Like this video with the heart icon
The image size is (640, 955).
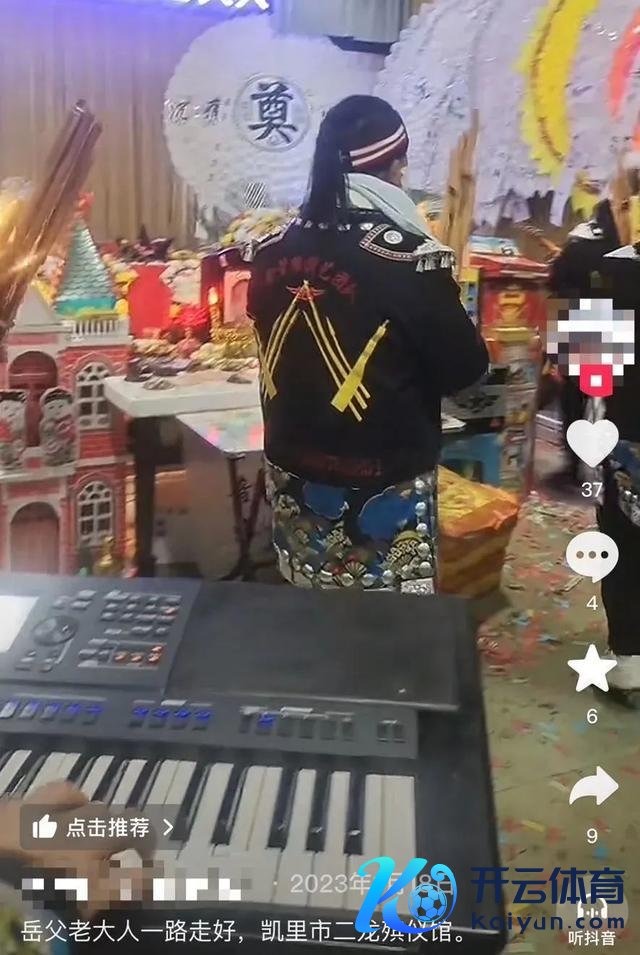point(592,442)
